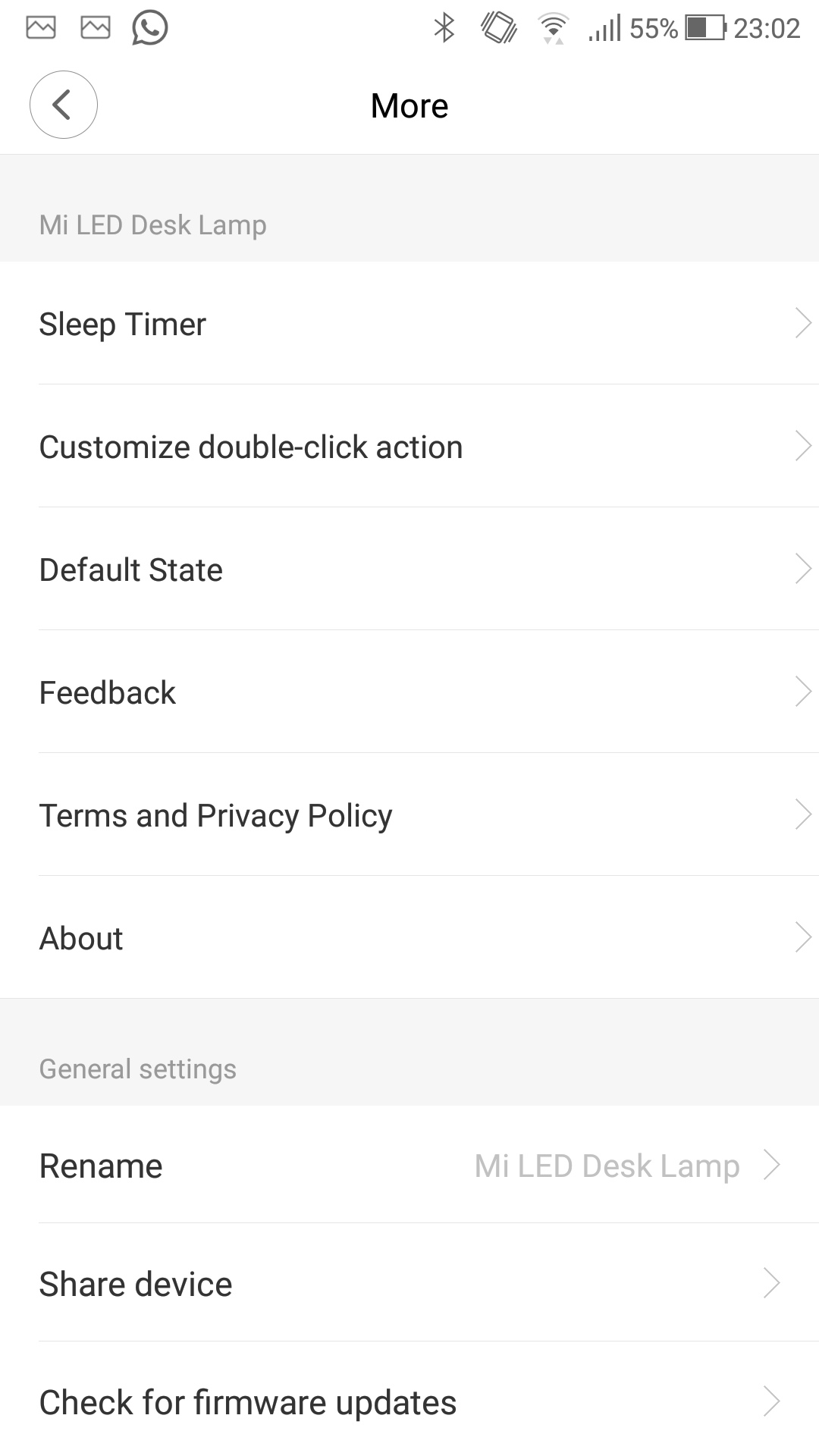Go back using the arrow icon
819x1456 pixels.
coord(63,105)
